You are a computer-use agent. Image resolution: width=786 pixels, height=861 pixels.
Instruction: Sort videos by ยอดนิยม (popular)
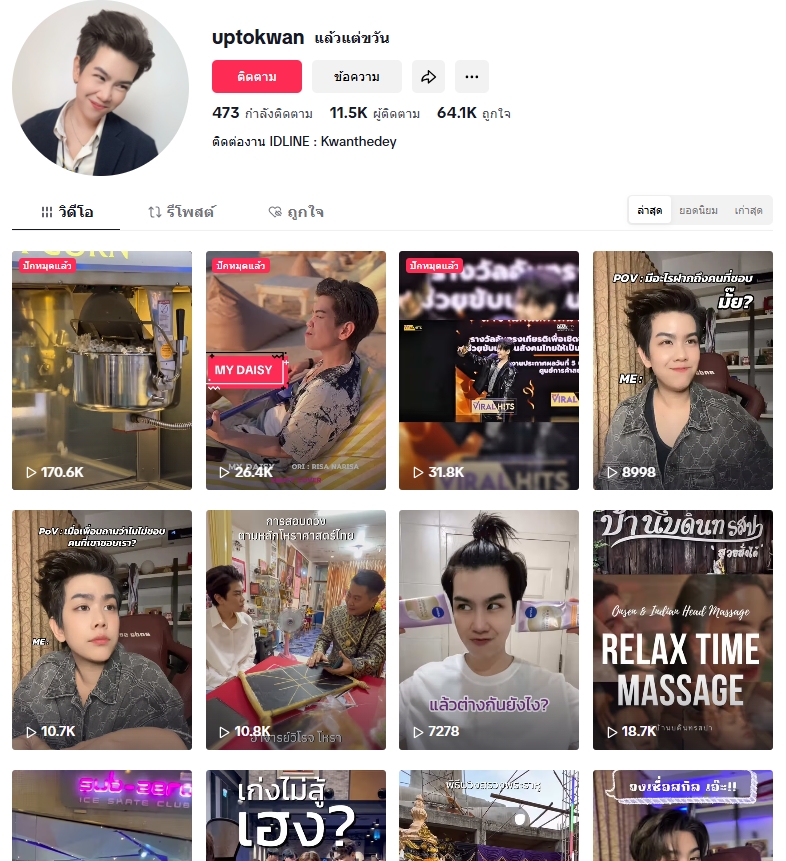pyautogui.click(x=698, y=210)
